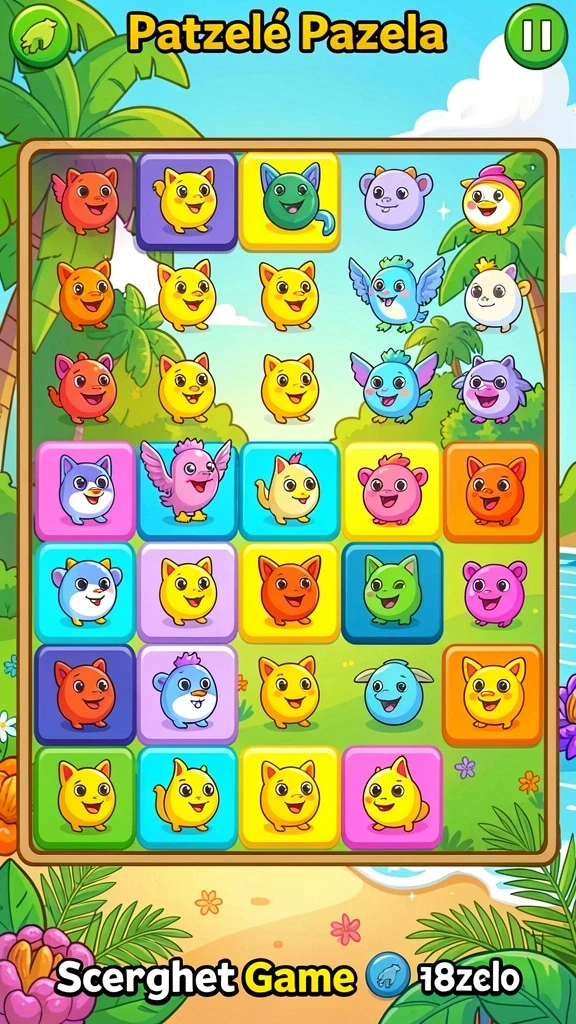Tap the pink pig on the yellow tile

click(x=392, y=492)
